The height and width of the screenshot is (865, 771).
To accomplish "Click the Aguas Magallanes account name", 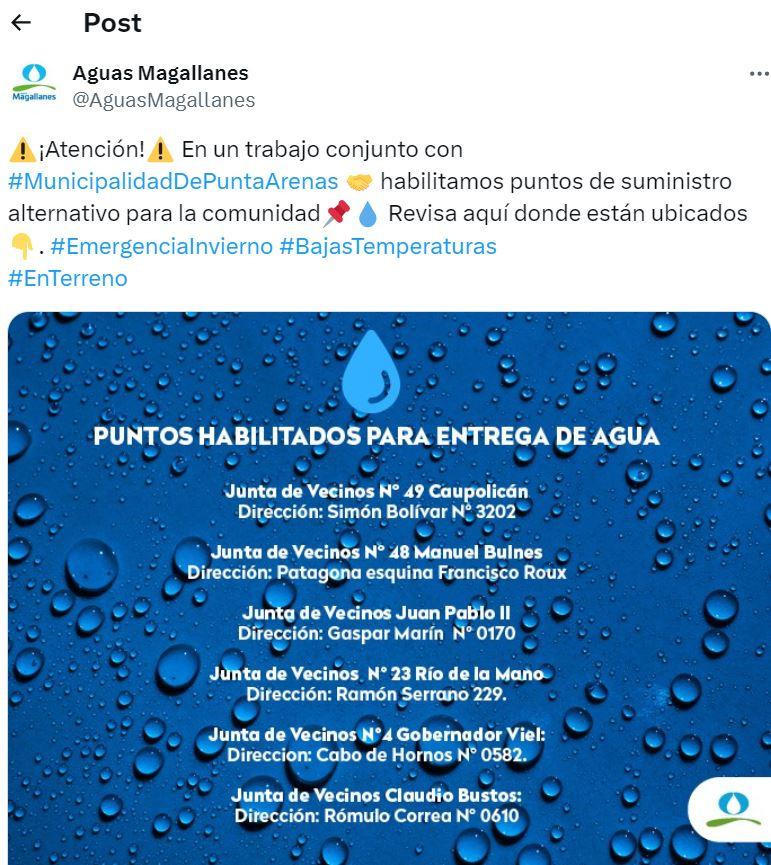I will coord(162,72).
